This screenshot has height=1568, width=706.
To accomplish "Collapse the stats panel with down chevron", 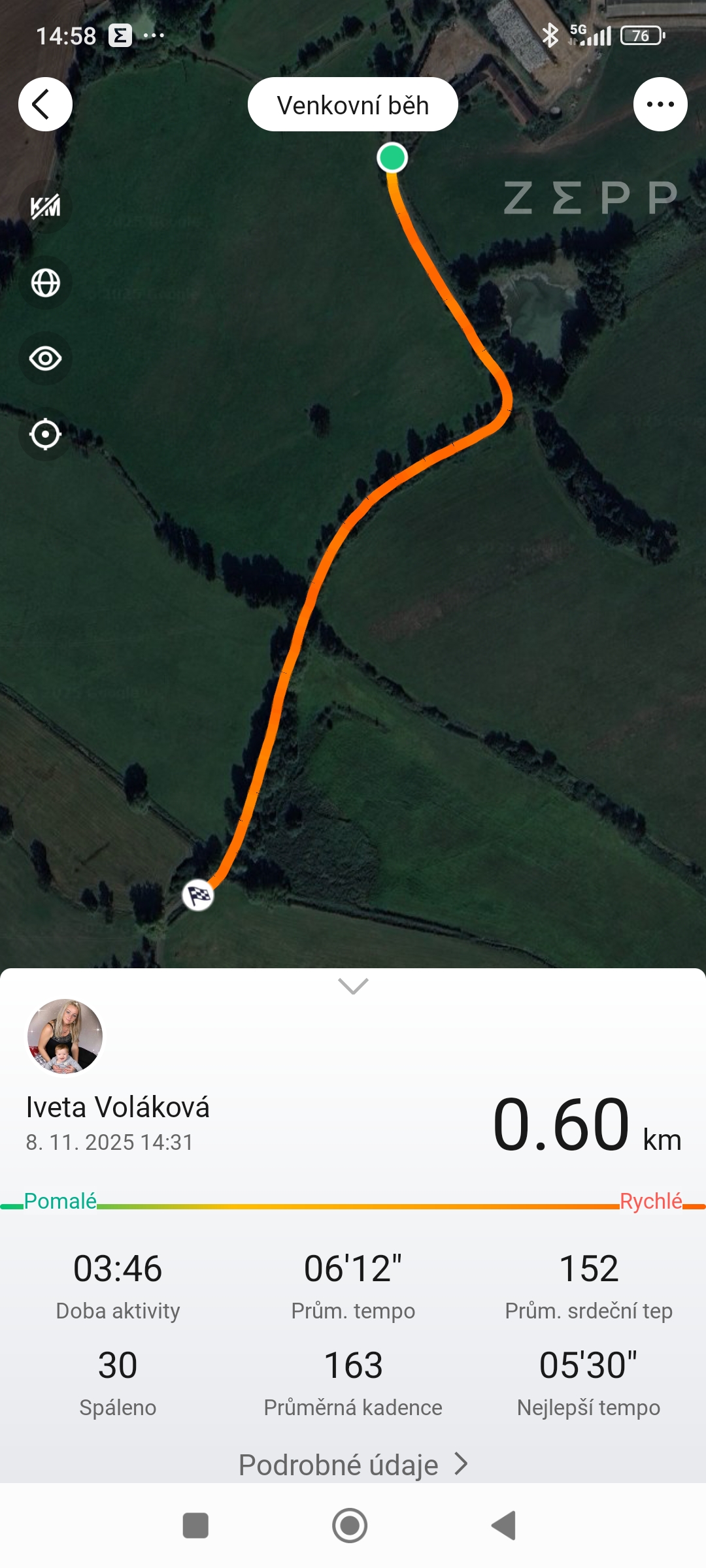I will [353, 986].
